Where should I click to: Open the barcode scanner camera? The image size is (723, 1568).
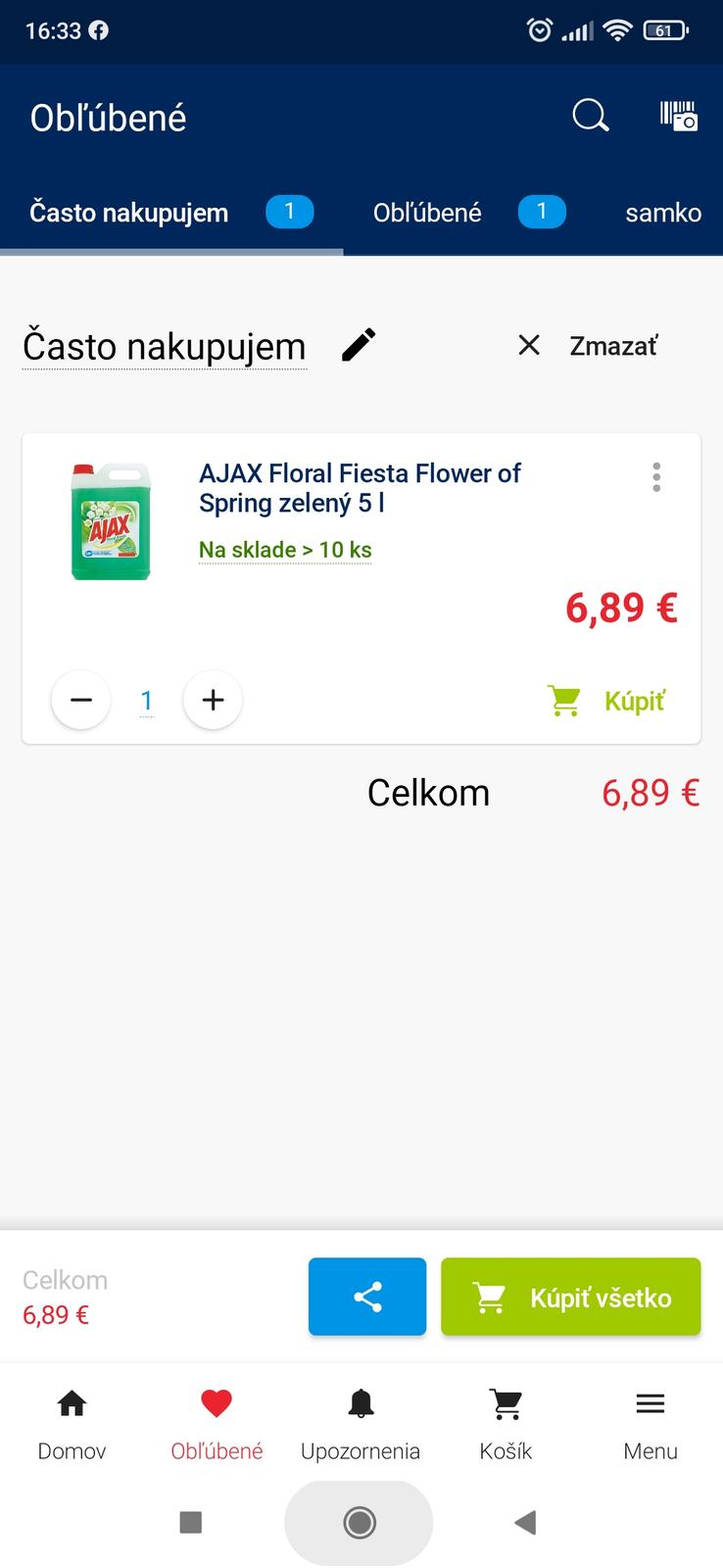pos(678,116)
